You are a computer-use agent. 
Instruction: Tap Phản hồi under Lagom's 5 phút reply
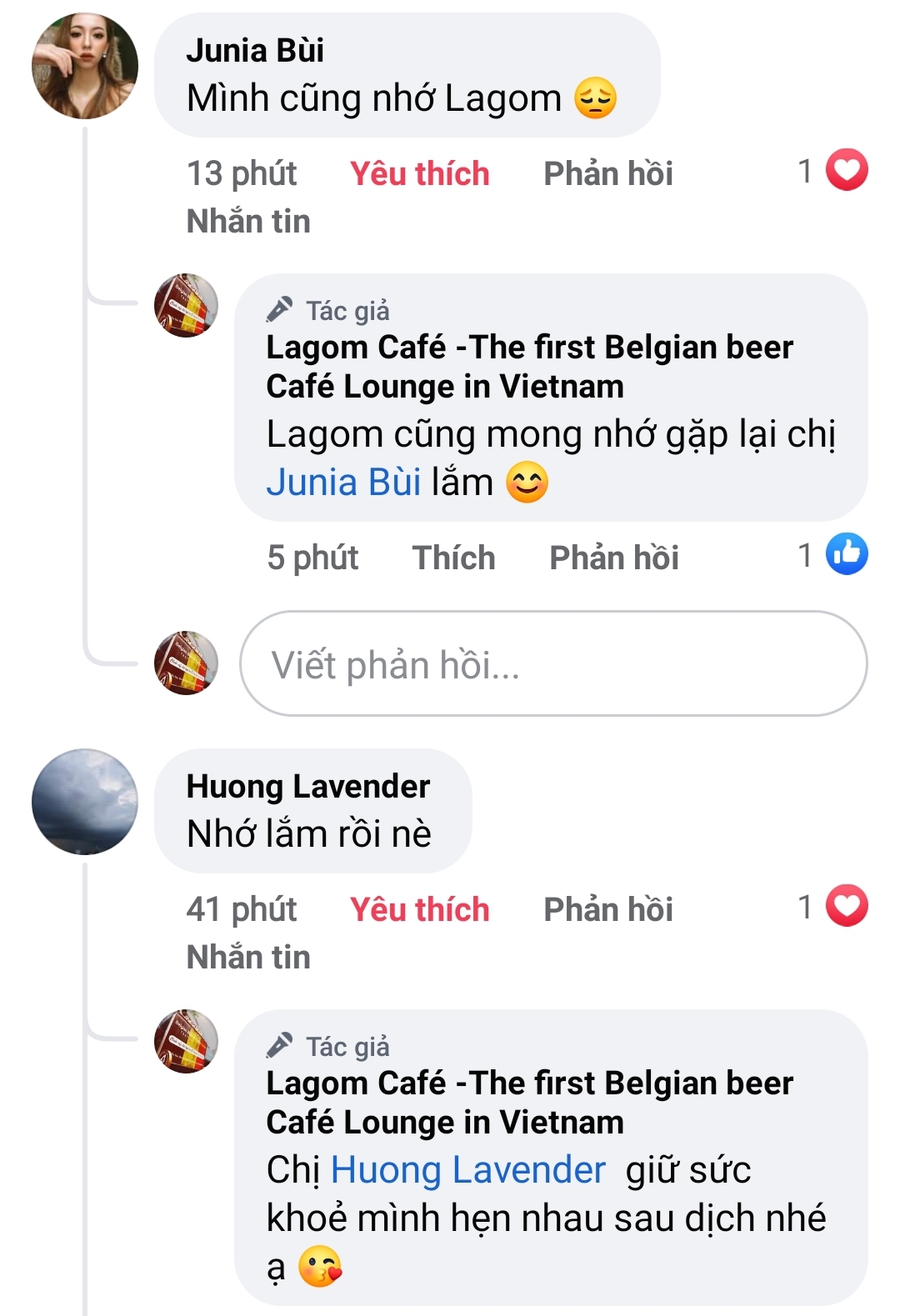click(613, 558)
